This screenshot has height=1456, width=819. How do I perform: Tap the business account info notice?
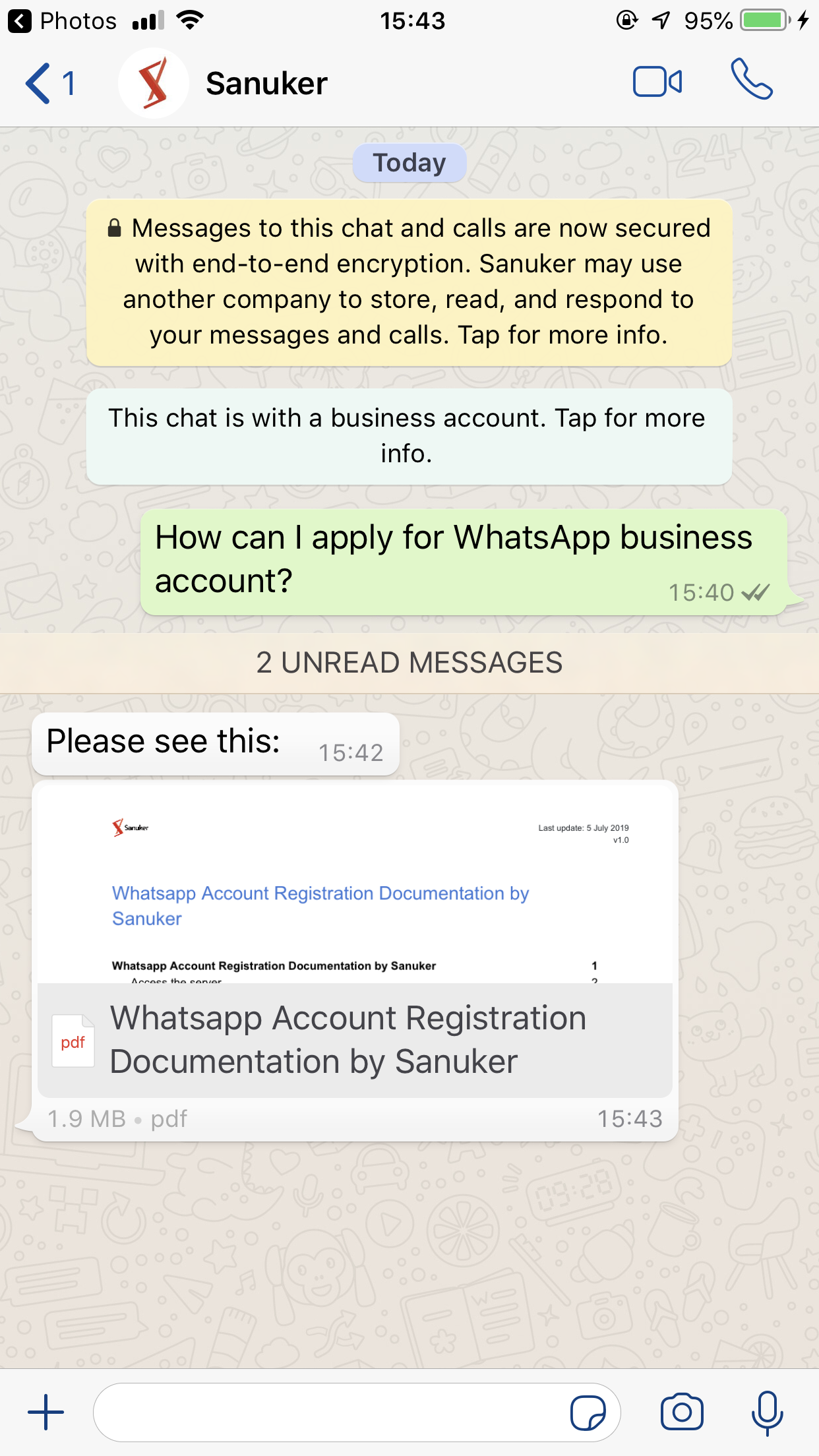point(409,436)
